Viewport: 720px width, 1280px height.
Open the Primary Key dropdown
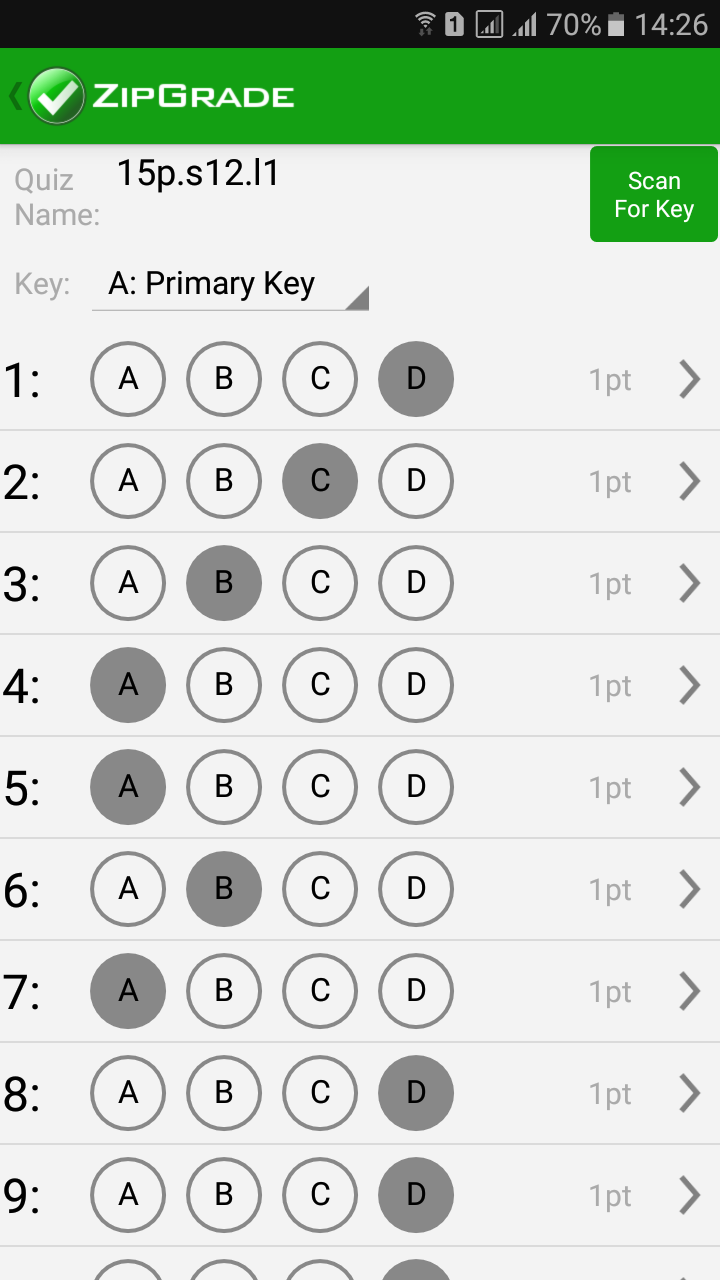pyautogui.click(x=230, y=284)
